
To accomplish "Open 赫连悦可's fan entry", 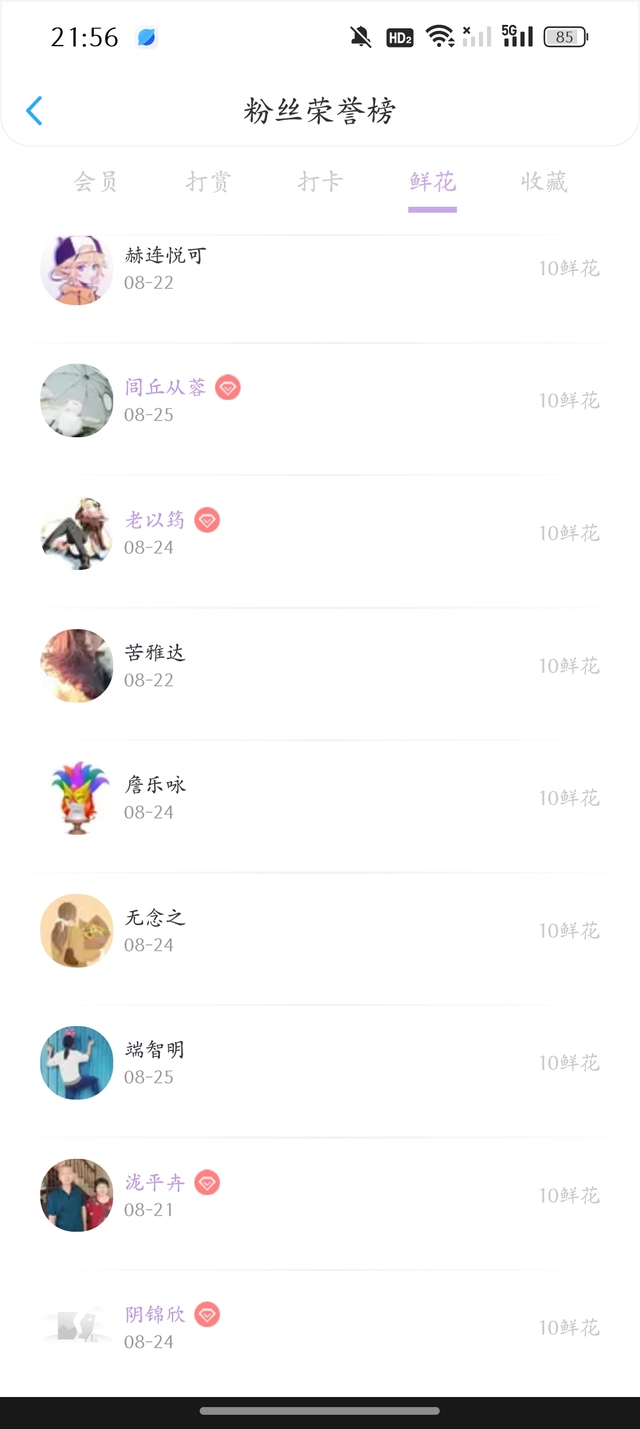I will [320, 269].
